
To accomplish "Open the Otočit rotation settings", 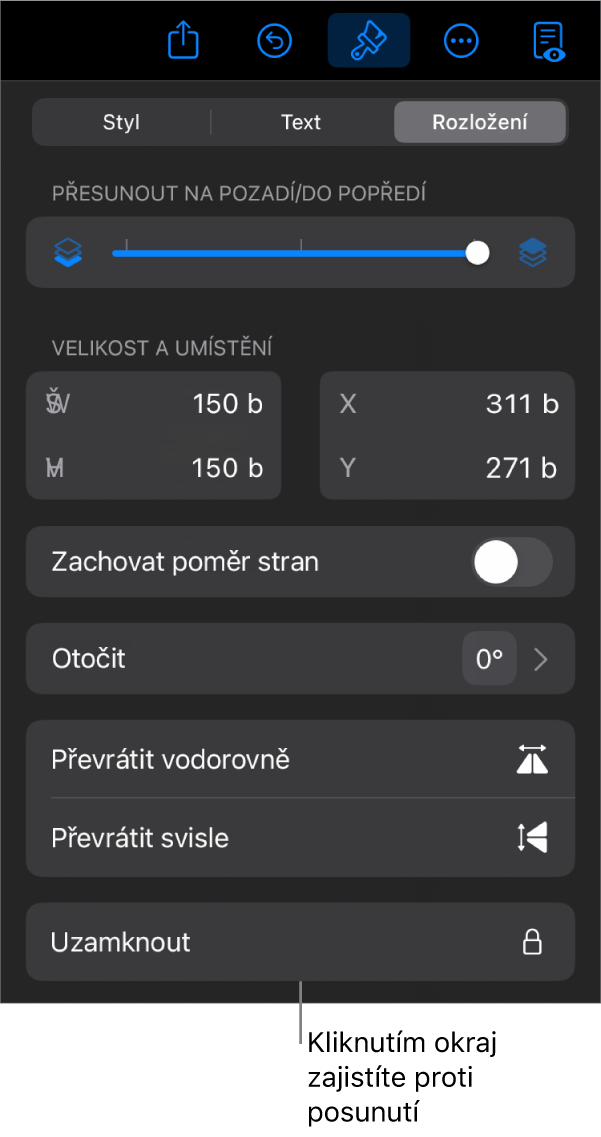I will coord(300,659).
